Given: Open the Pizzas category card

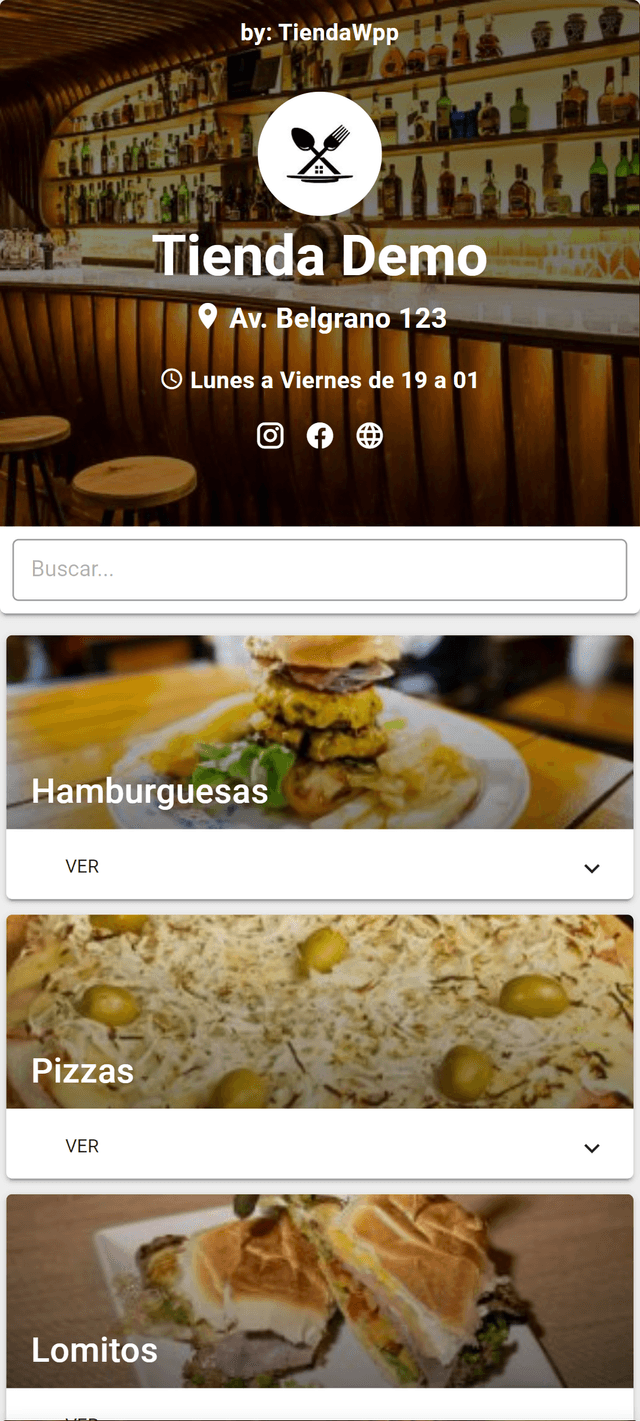Looking at the screenshot, I should (320, 1012).
